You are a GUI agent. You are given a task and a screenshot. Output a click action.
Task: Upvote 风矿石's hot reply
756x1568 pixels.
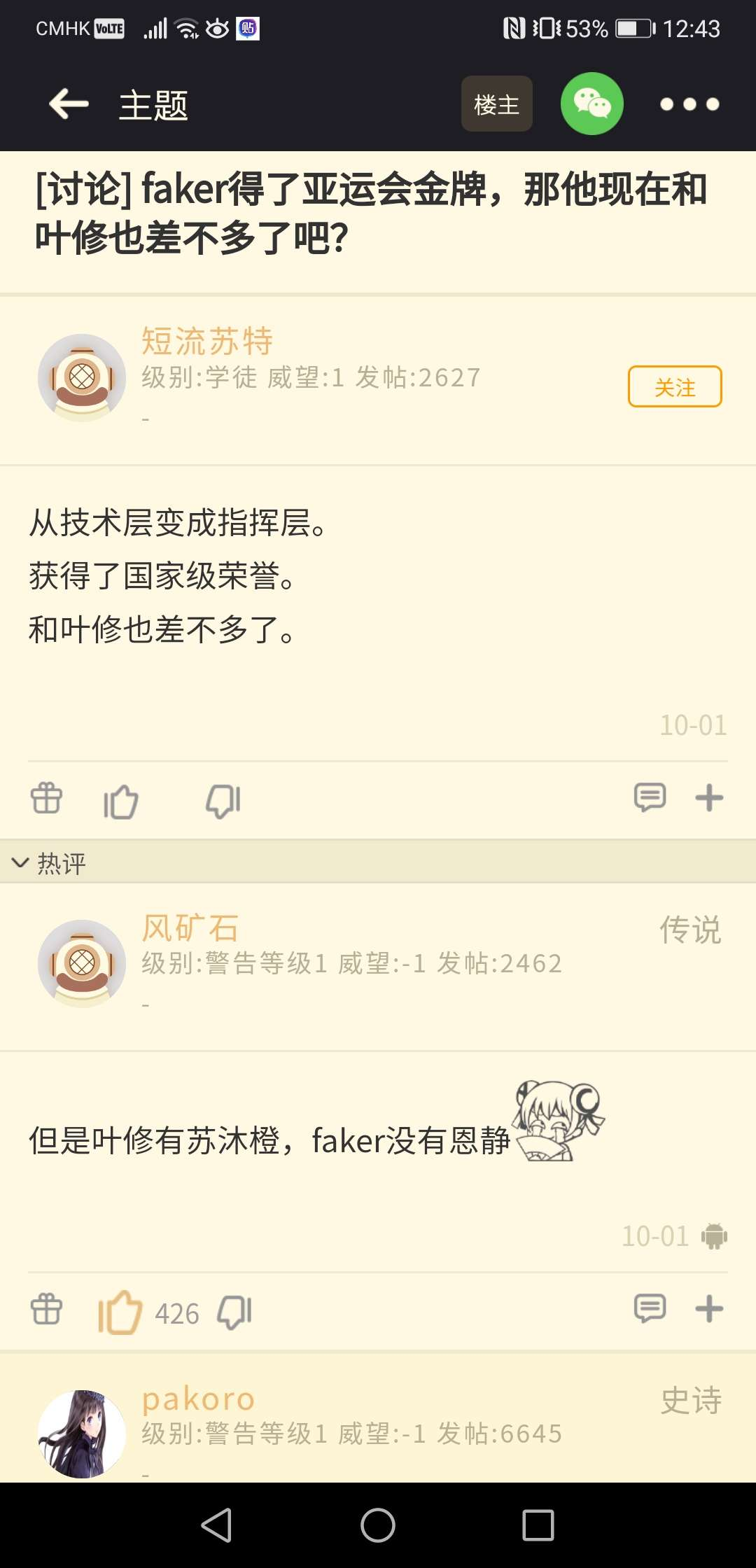(x=120, y=1310)
